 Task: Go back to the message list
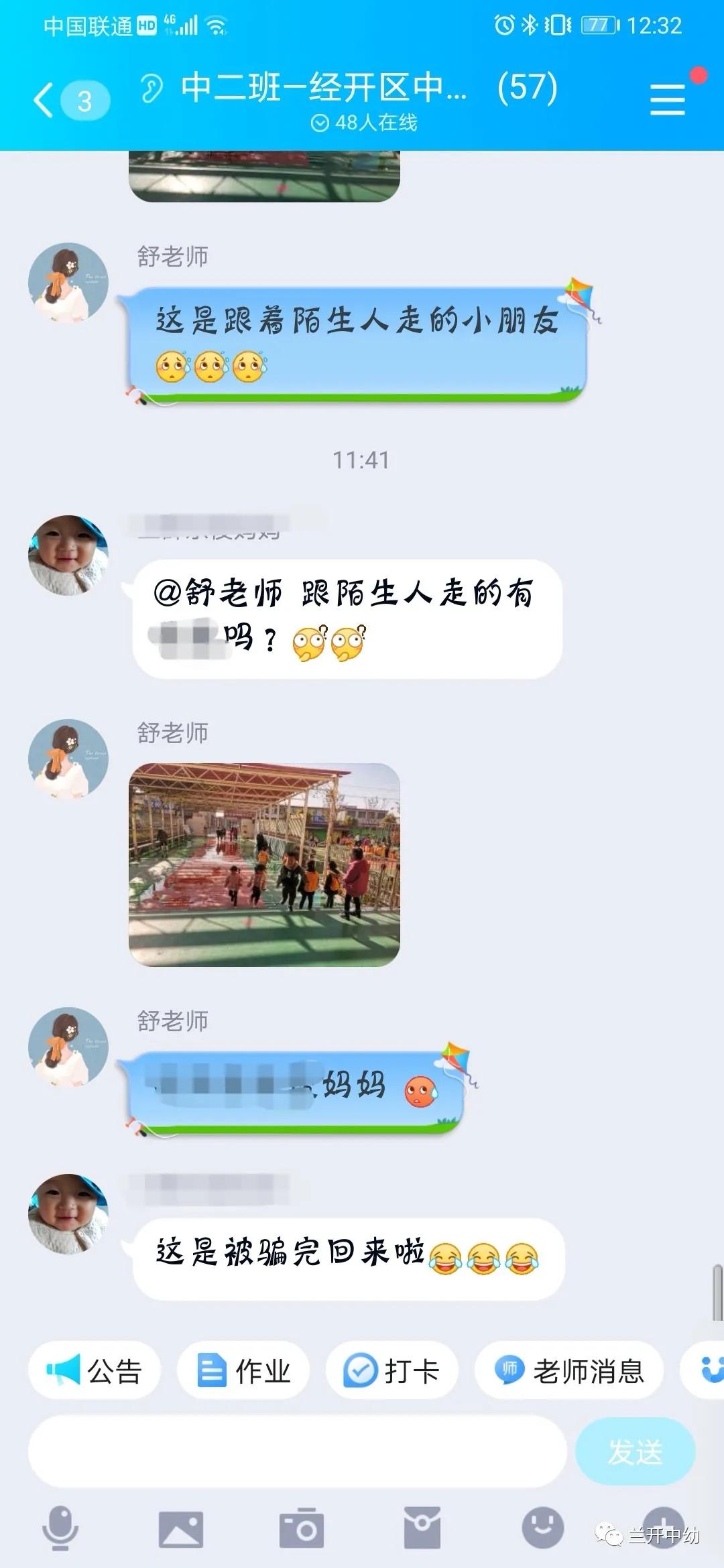pyautogui.click(x=44, y=101)
